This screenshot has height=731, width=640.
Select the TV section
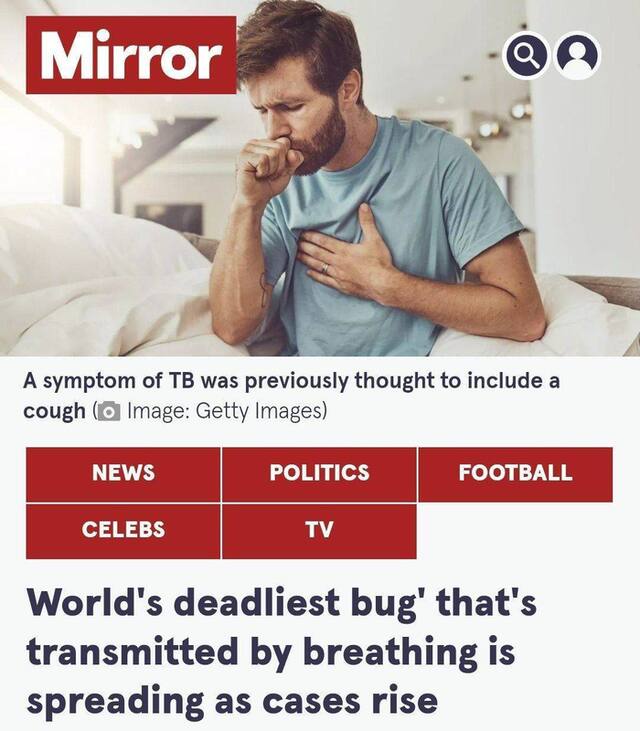point(319,531)
